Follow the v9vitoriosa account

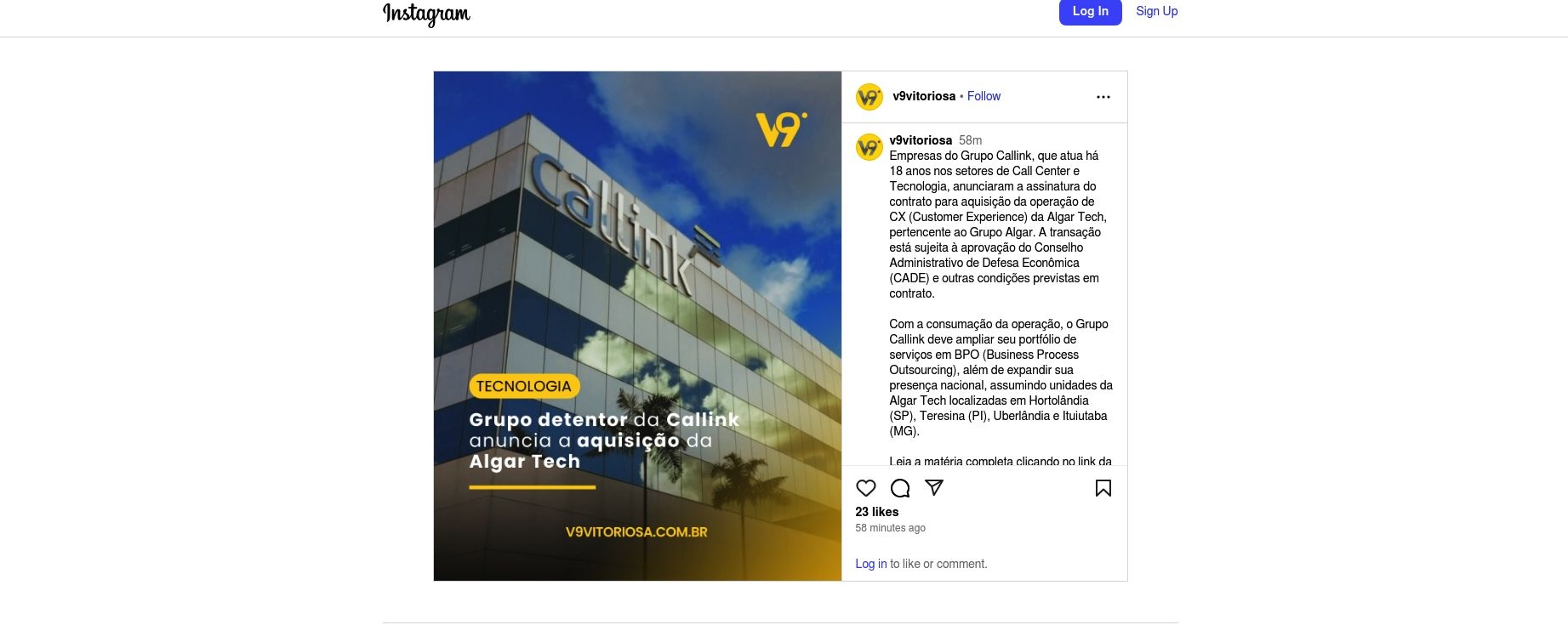984,96
